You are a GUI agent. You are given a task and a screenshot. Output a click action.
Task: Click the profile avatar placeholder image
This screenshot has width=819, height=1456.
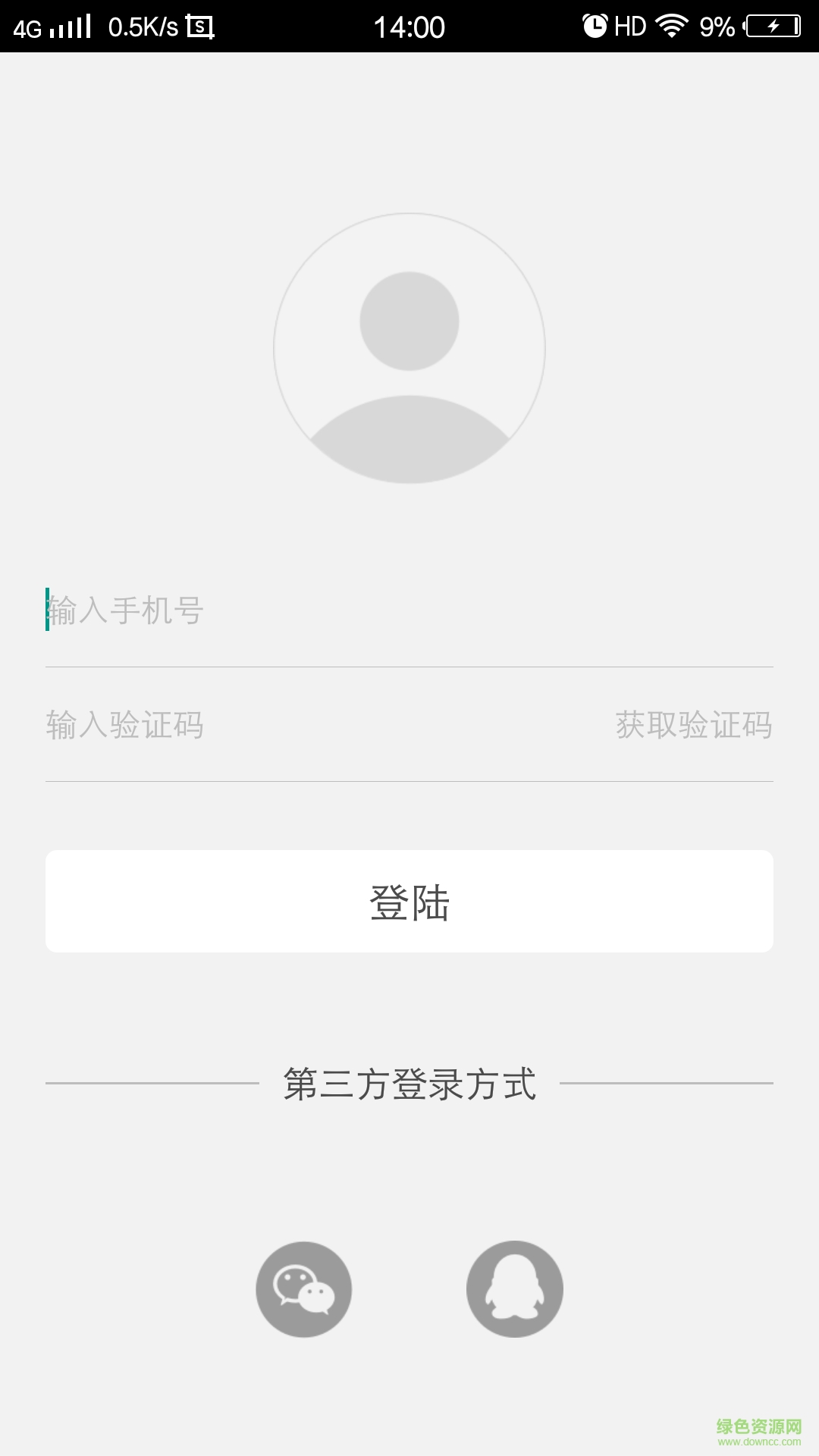click(409, 347)
